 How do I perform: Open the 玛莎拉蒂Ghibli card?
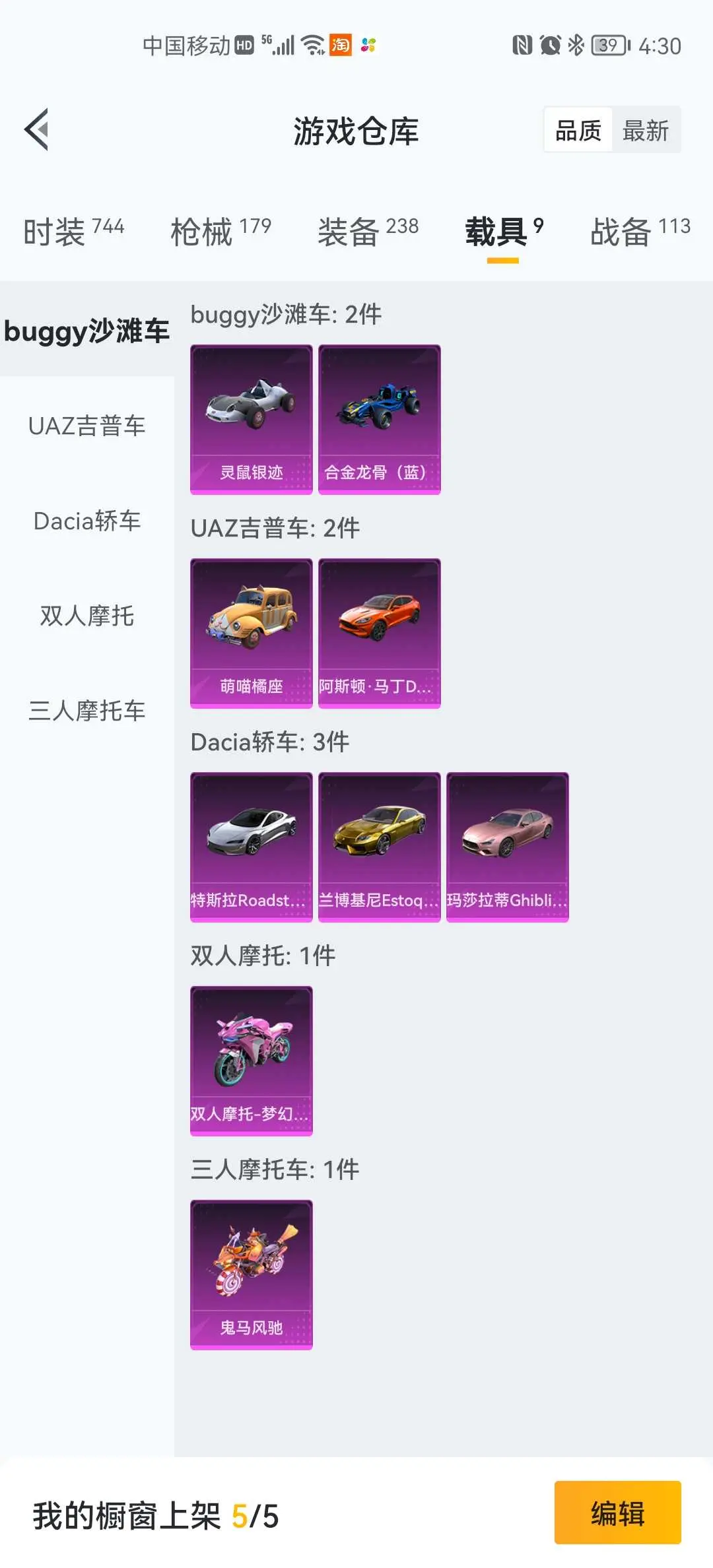(x=507, y=847)
